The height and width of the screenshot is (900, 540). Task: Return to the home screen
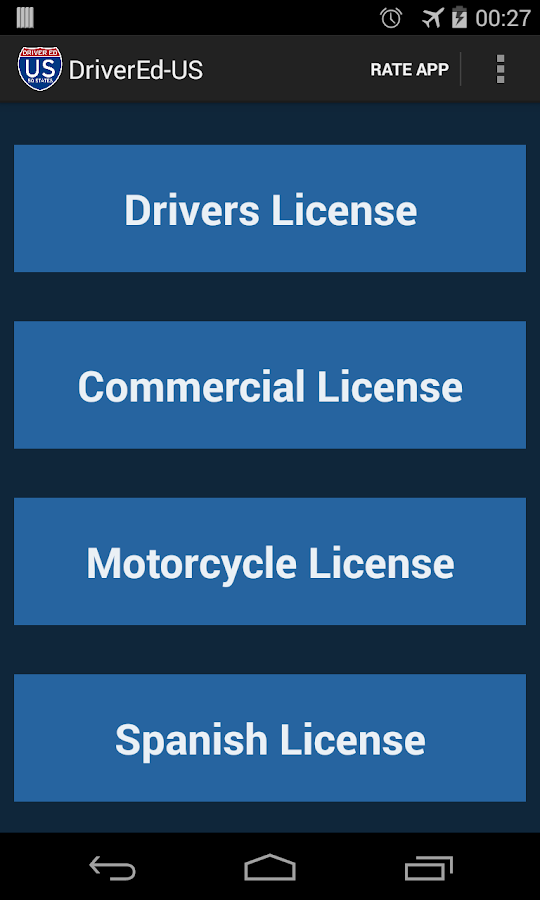(270, 867)
